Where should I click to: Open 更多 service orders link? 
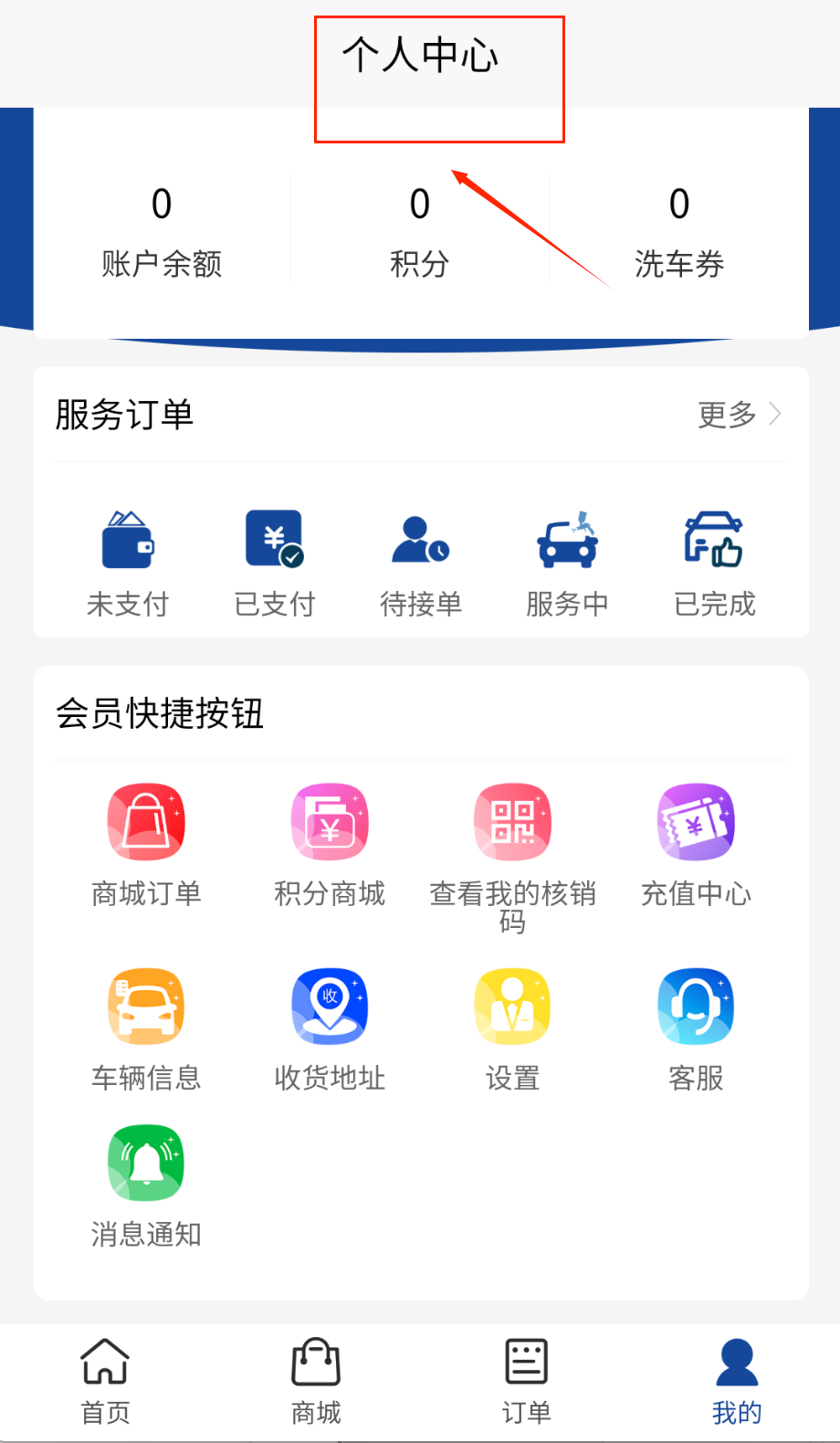tap(740, 415)
